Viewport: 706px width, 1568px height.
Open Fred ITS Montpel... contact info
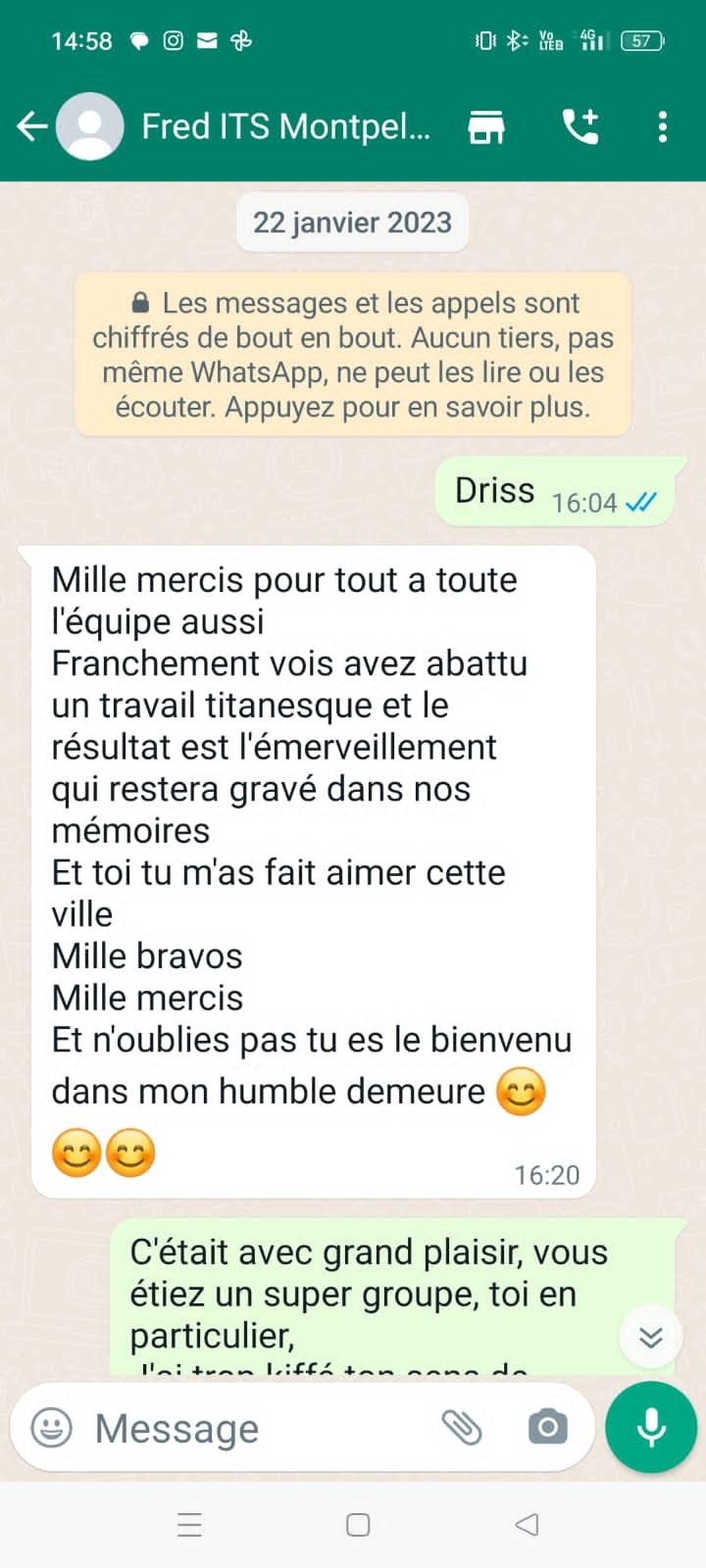click(284, 126)
